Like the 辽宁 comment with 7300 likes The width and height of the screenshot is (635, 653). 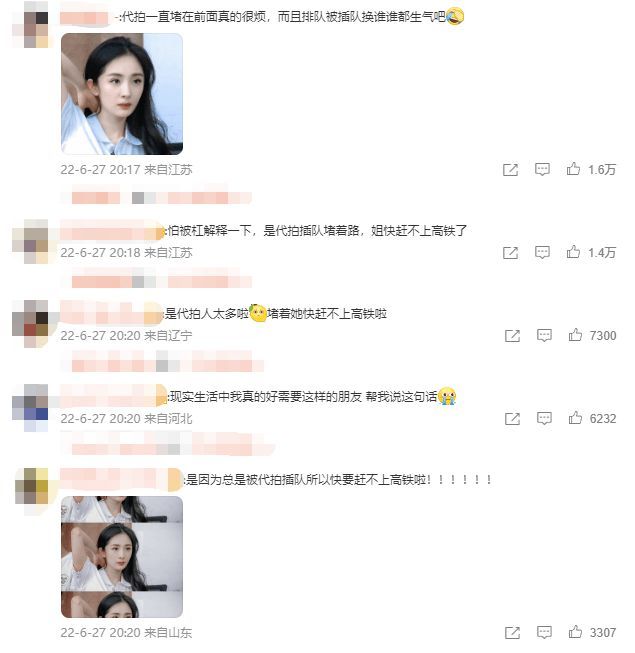pos(573,336)
